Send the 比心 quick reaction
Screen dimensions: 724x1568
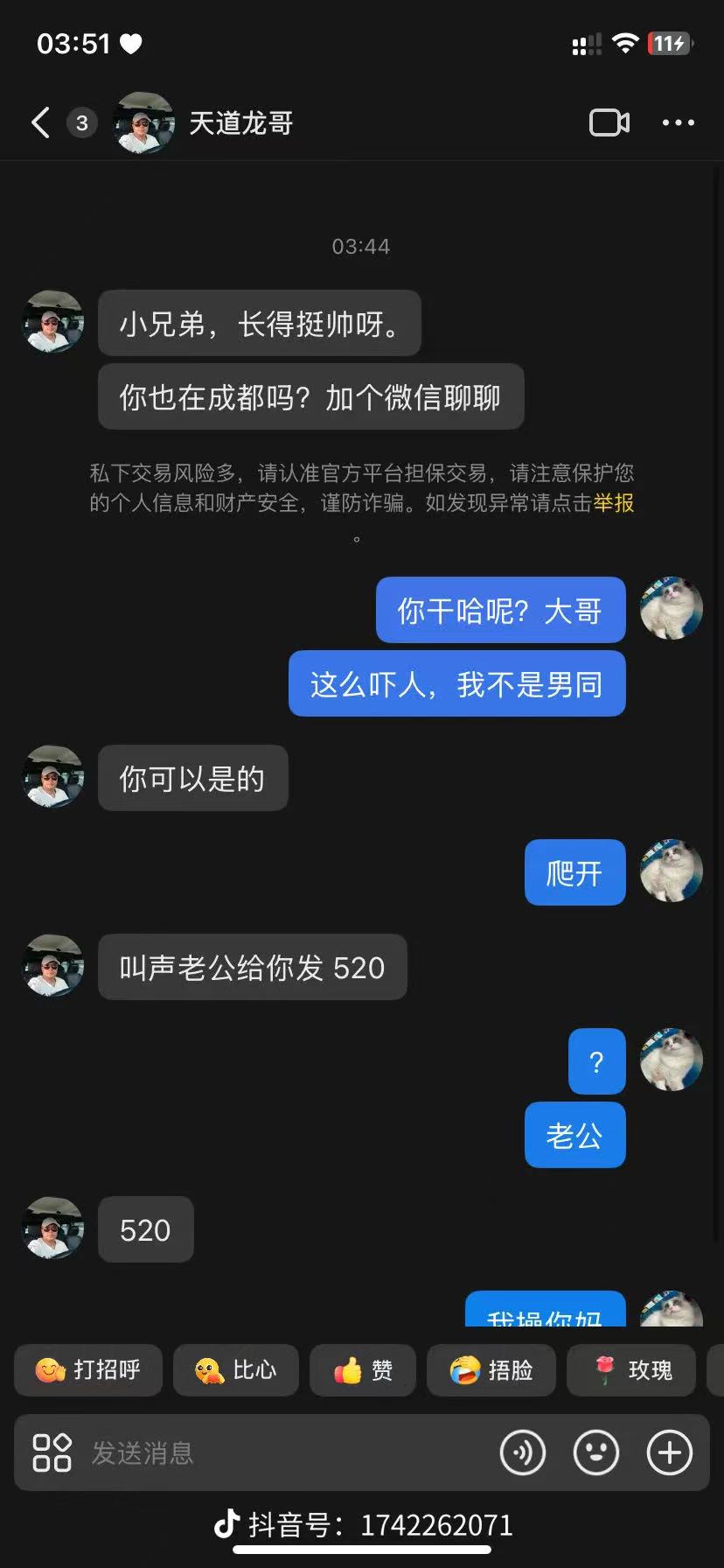[x=236, y=1369]
